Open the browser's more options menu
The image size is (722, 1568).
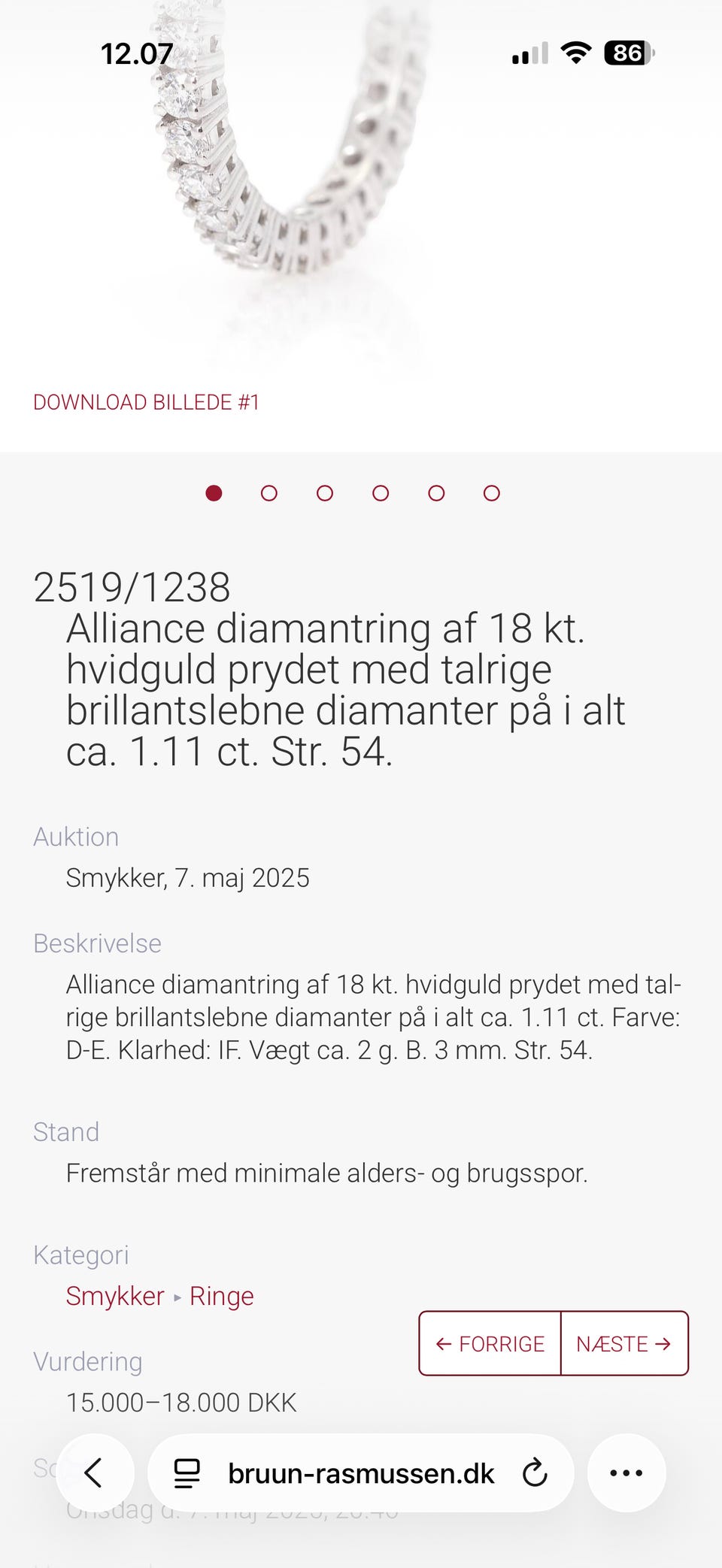pos(626,1473)
